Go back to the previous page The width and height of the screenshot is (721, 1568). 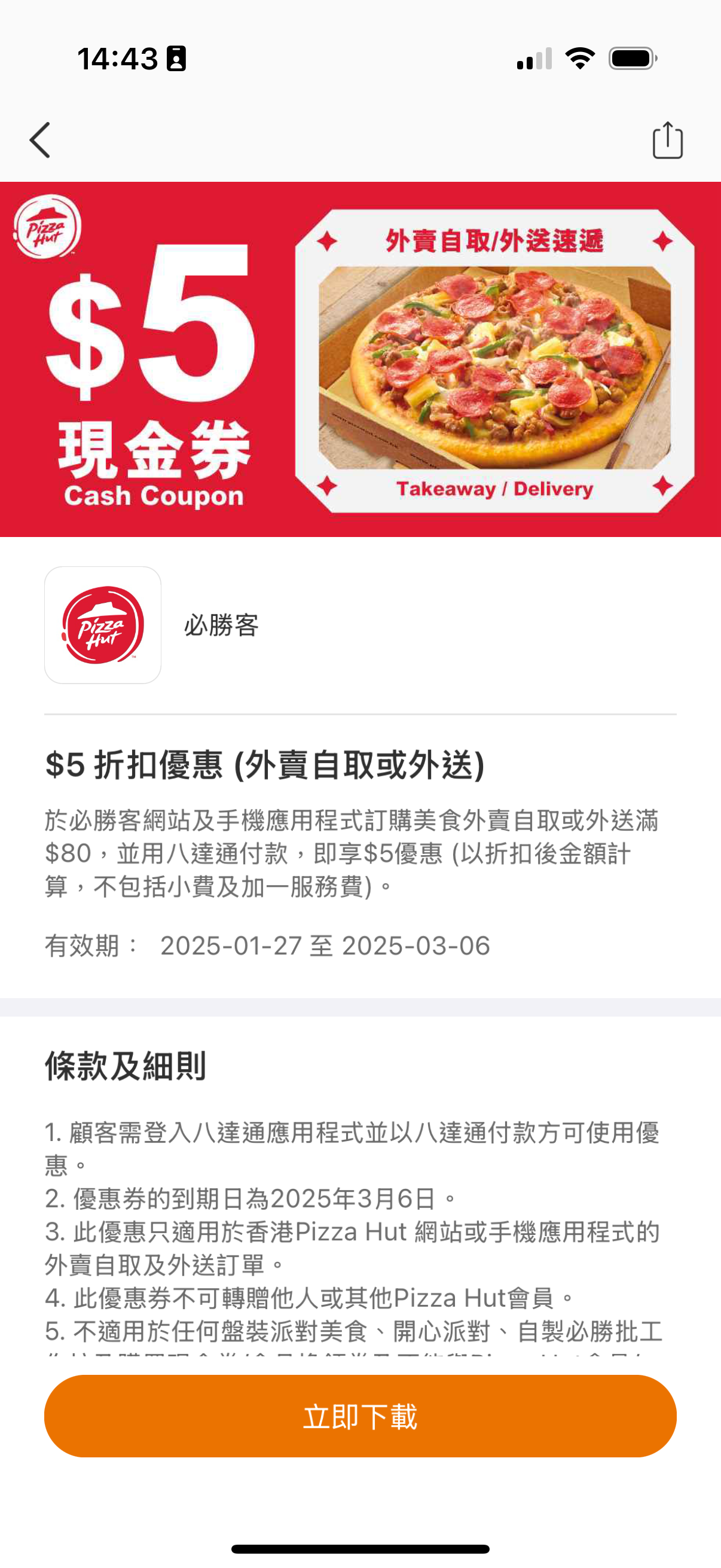coord(40,140)
